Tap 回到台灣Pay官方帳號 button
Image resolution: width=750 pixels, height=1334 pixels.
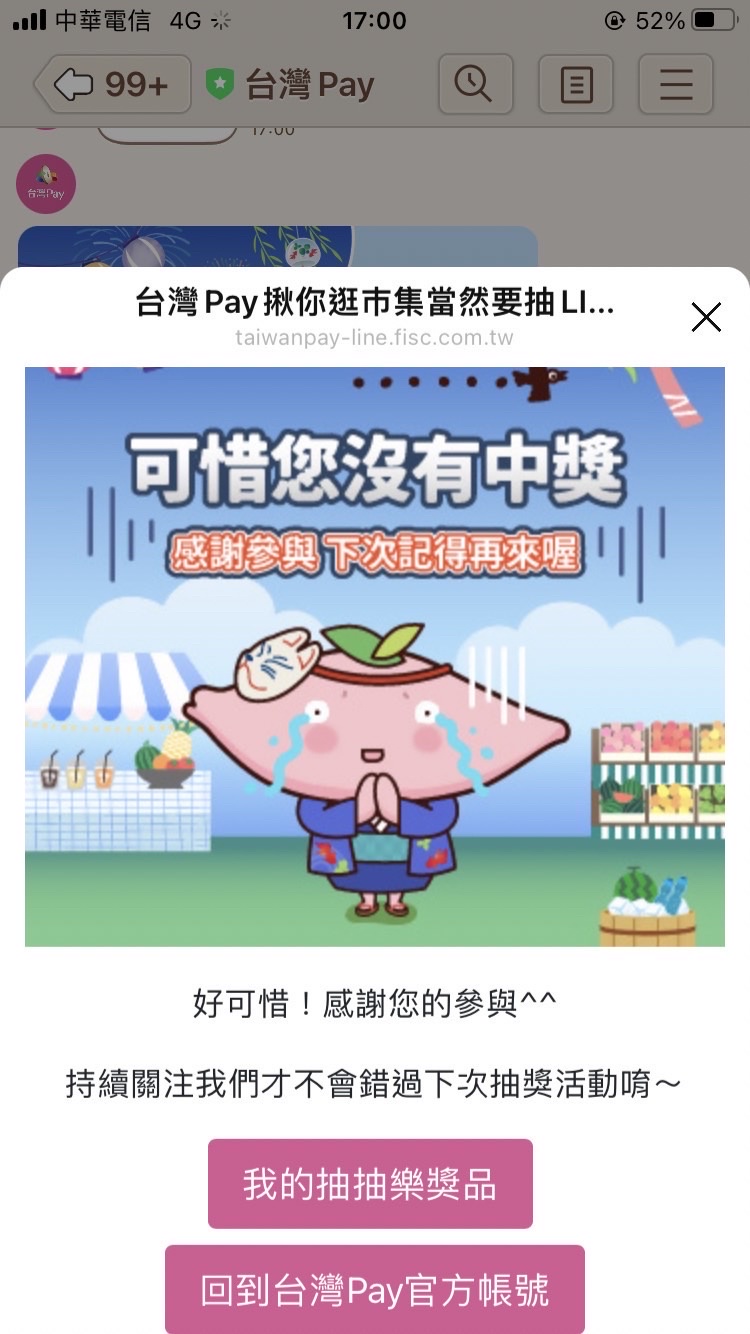(374, 1289)
